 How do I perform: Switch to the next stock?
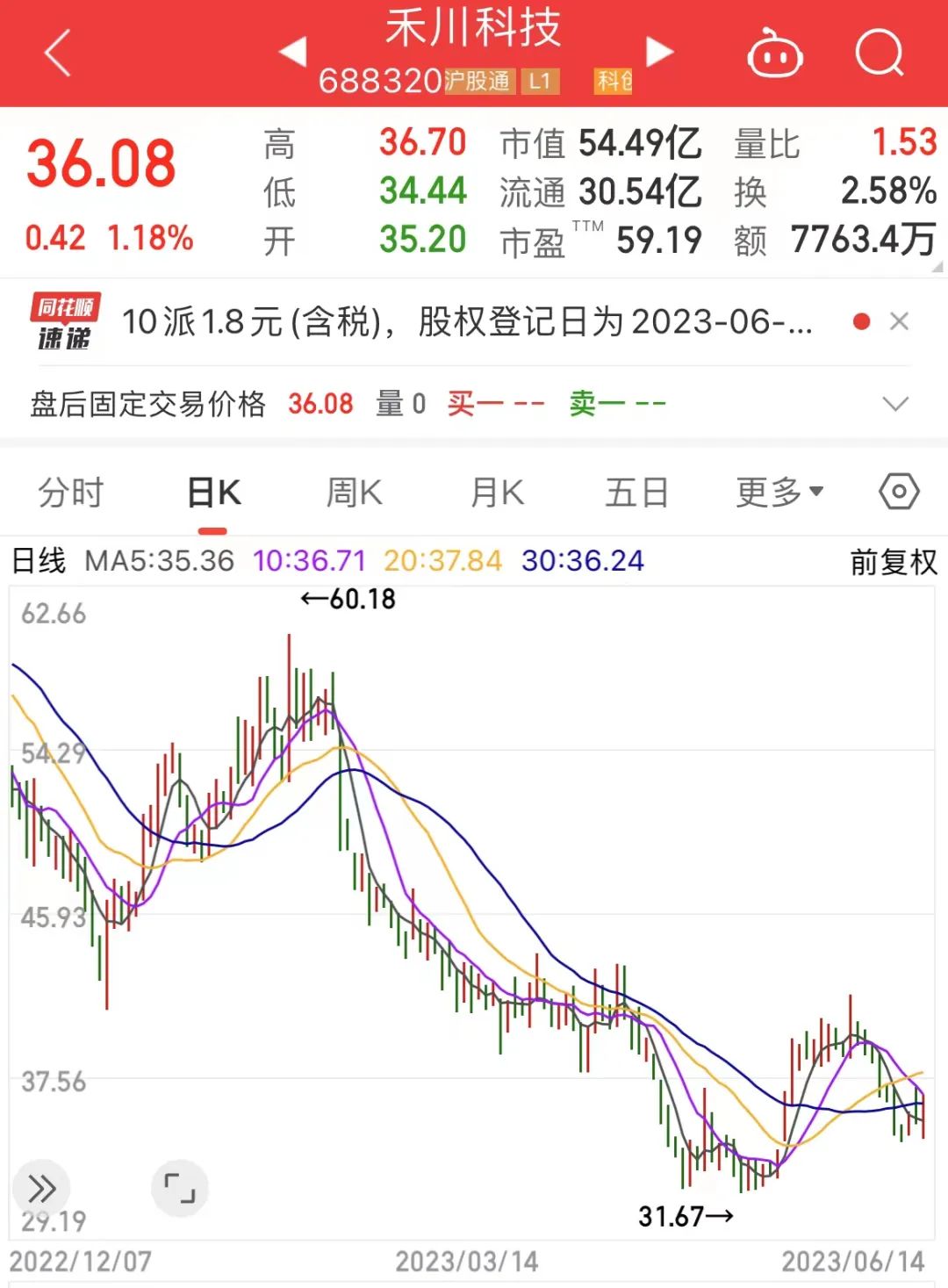(659, 52)
